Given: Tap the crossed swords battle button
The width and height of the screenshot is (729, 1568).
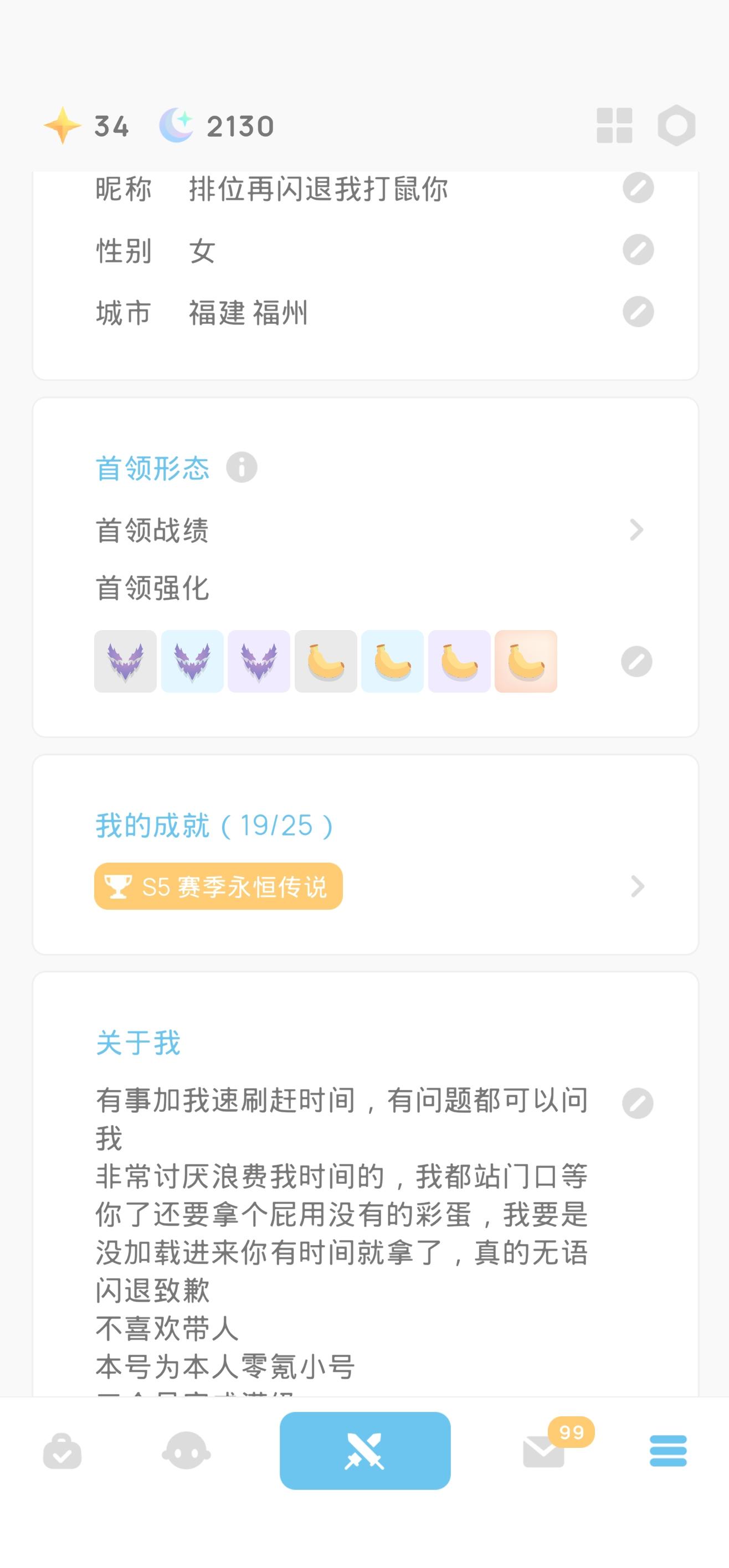Looking at the screenshot, I should (365, 1451).
